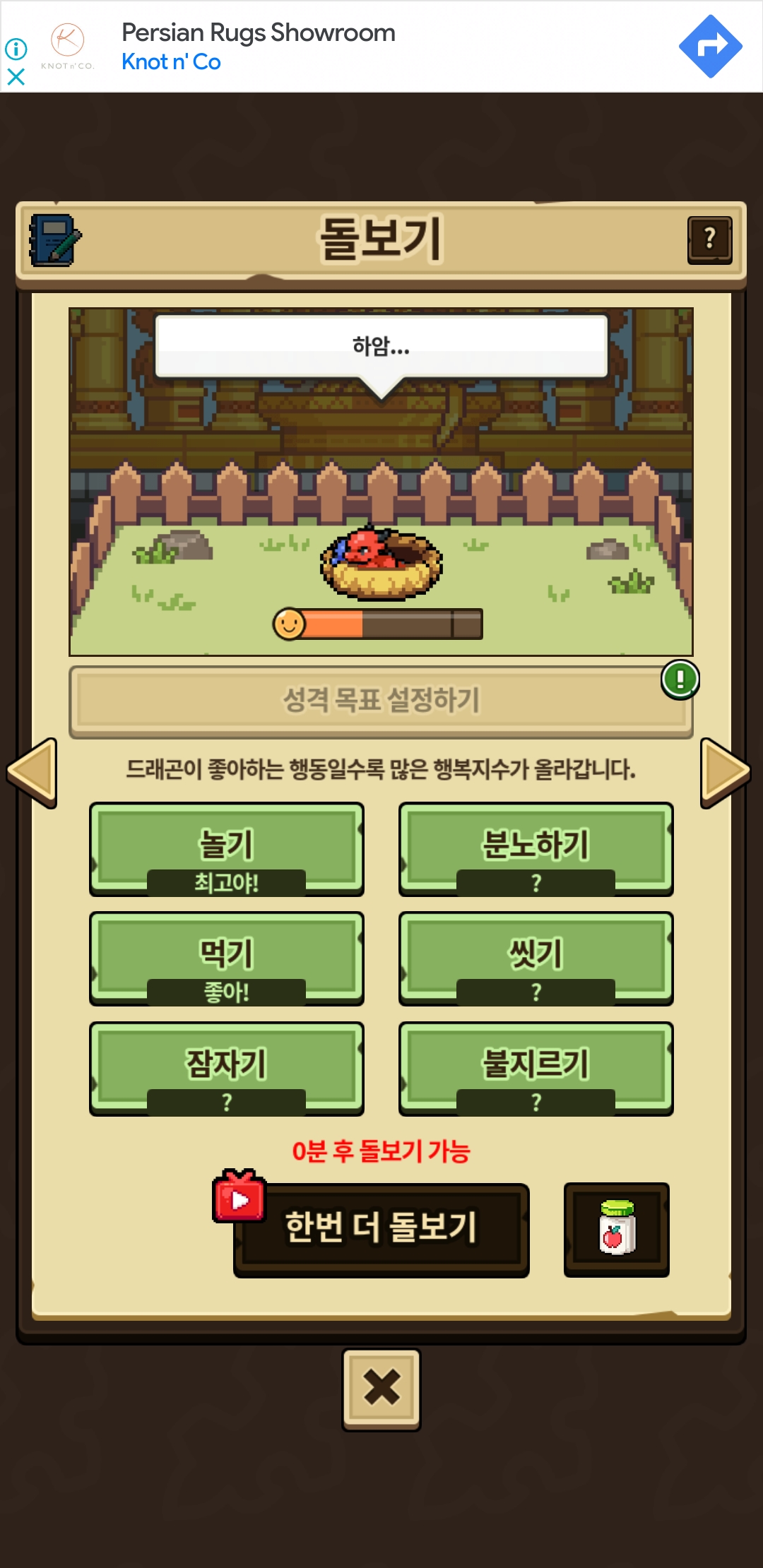Use the apple jar item button
This screenshot has height=1568, width=763.
click(x=616, y=1229)
